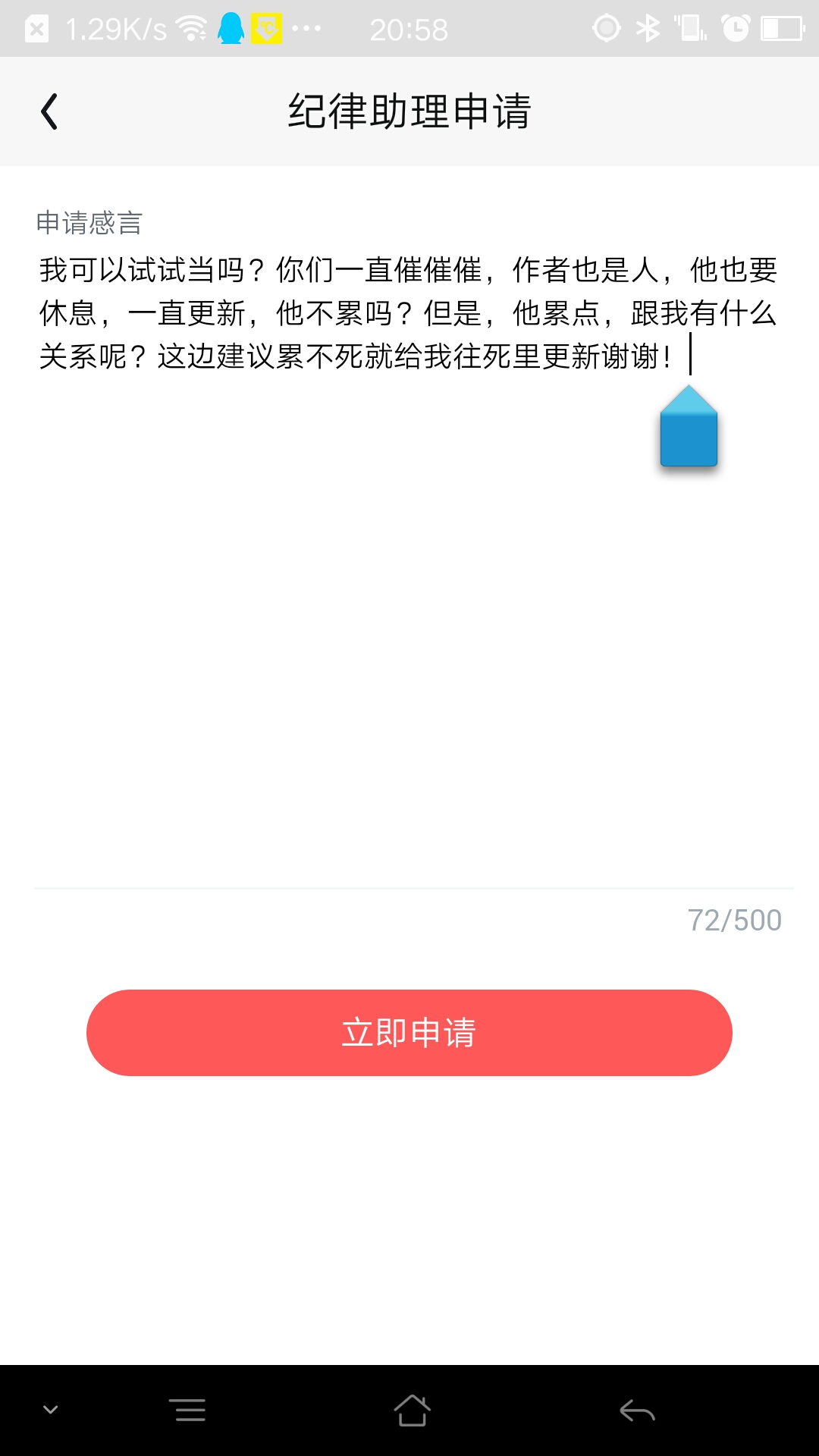Tap the blue cursor handle

click(x=689, y=429)
